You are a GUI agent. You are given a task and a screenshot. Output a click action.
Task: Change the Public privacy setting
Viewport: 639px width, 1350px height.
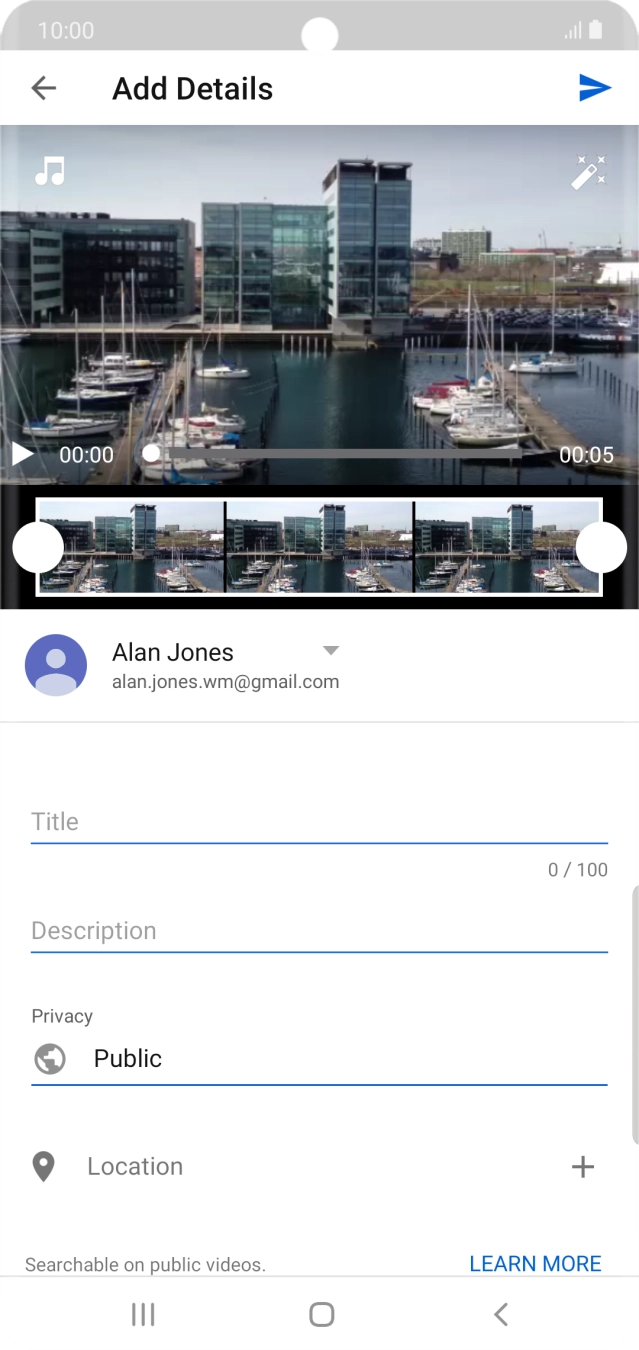tap(318, 1059)
